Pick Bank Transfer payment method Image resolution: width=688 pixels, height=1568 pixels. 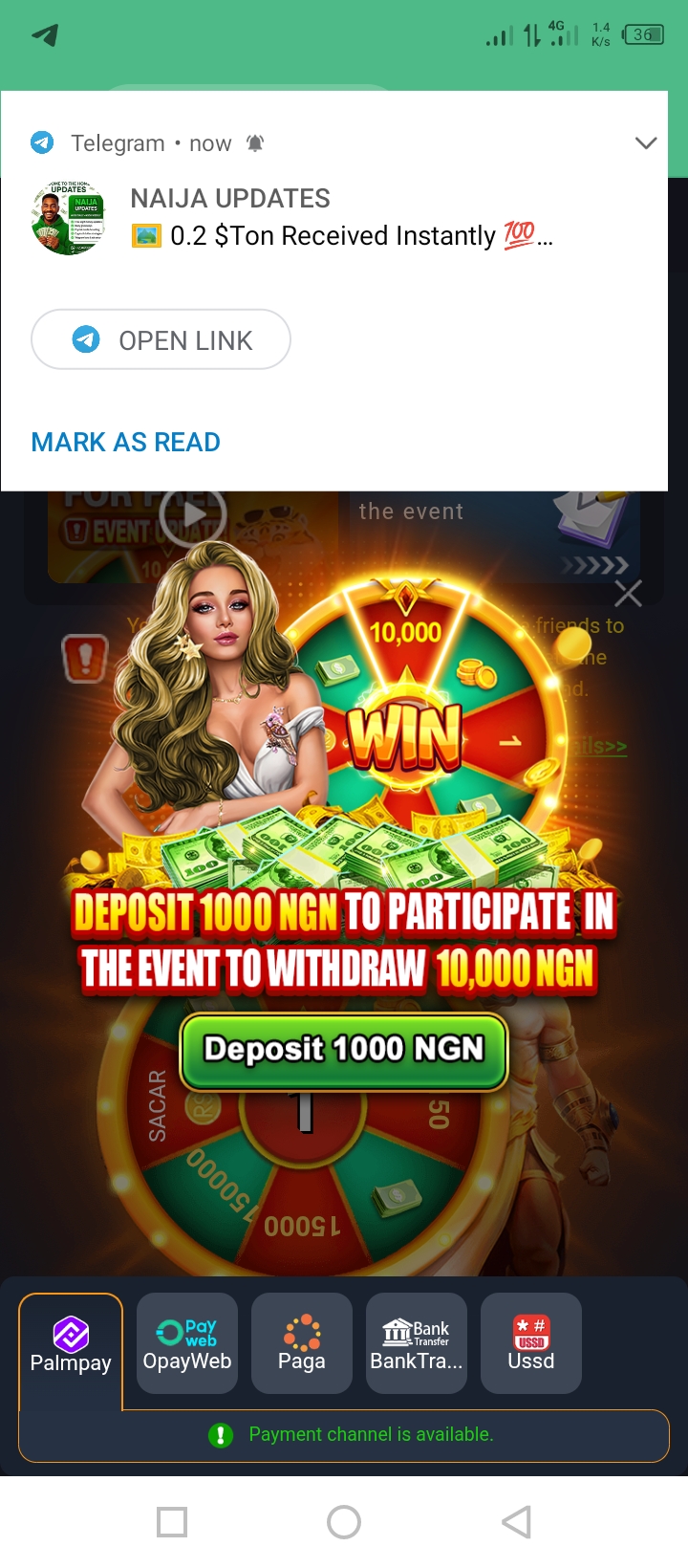417,1342
